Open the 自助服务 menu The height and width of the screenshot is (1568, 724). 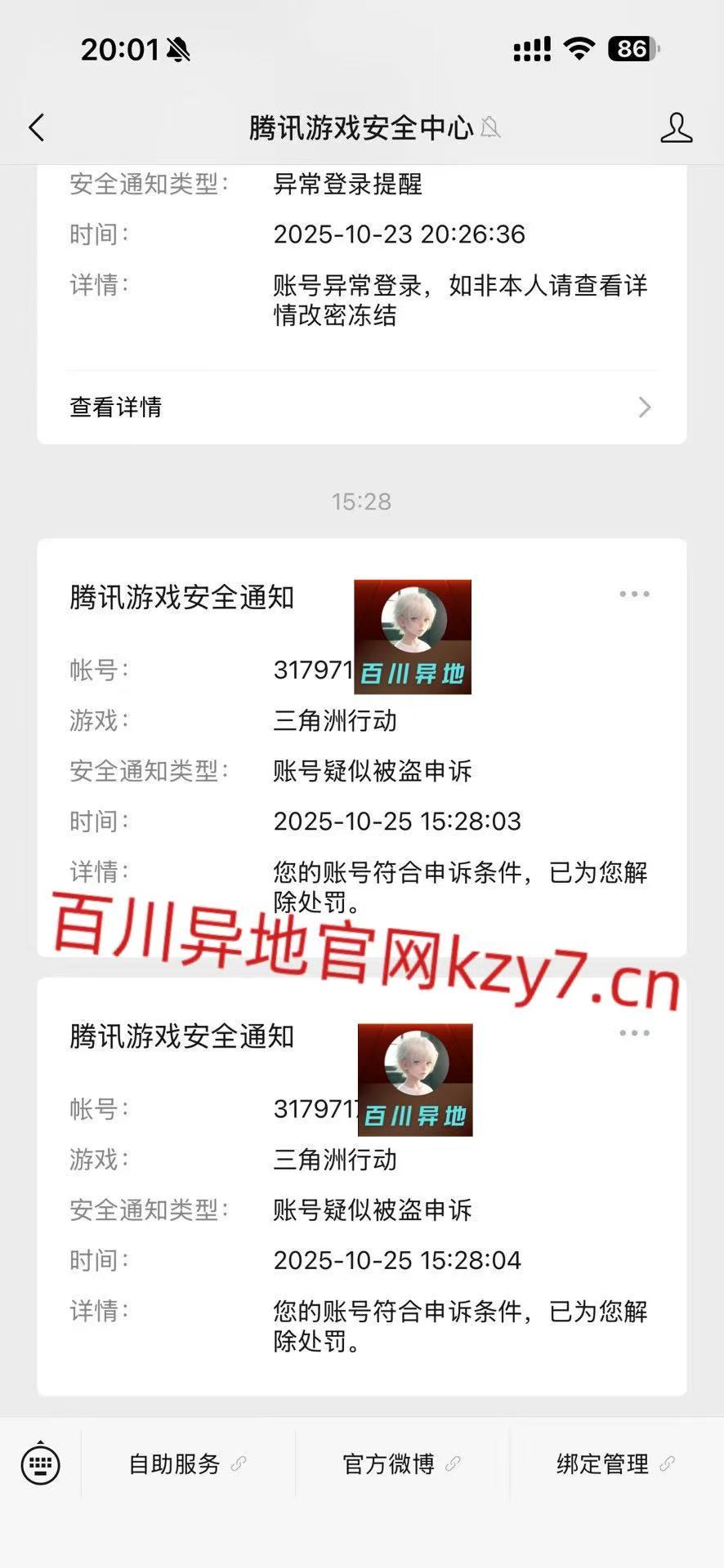187,1463
